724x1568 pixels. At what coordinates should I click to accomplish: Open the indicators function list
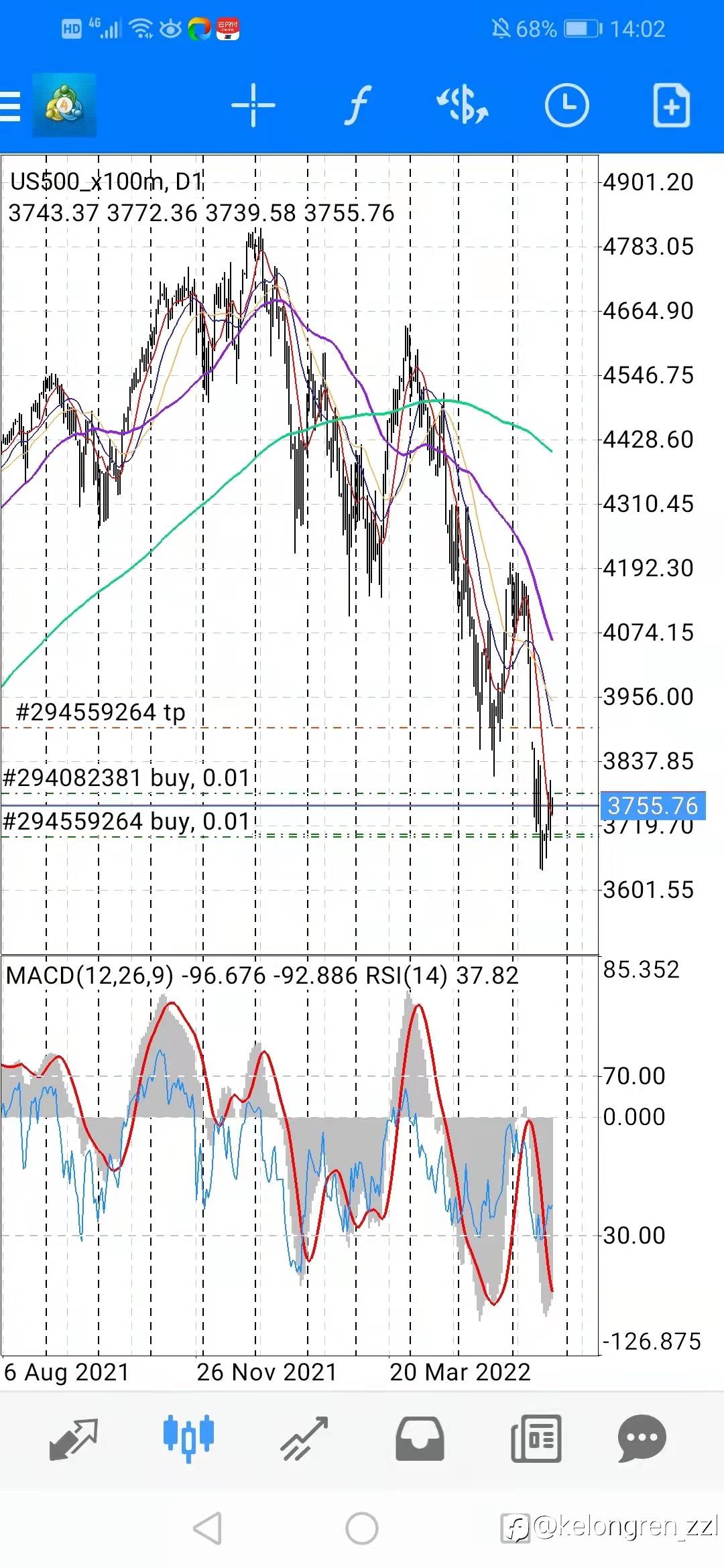[x=357, y=105]
